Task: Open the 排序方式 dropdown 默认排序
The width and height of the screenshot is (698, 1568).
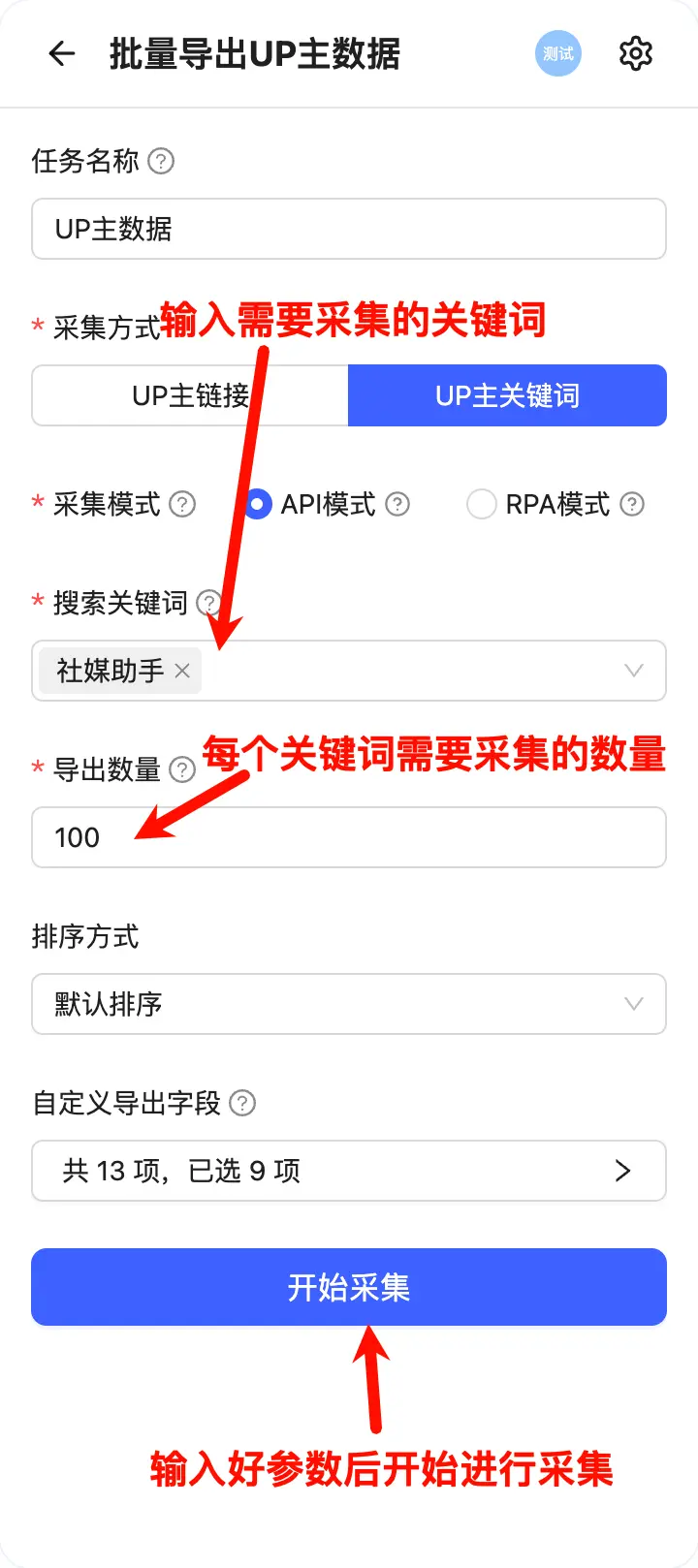Action: 349,1004
